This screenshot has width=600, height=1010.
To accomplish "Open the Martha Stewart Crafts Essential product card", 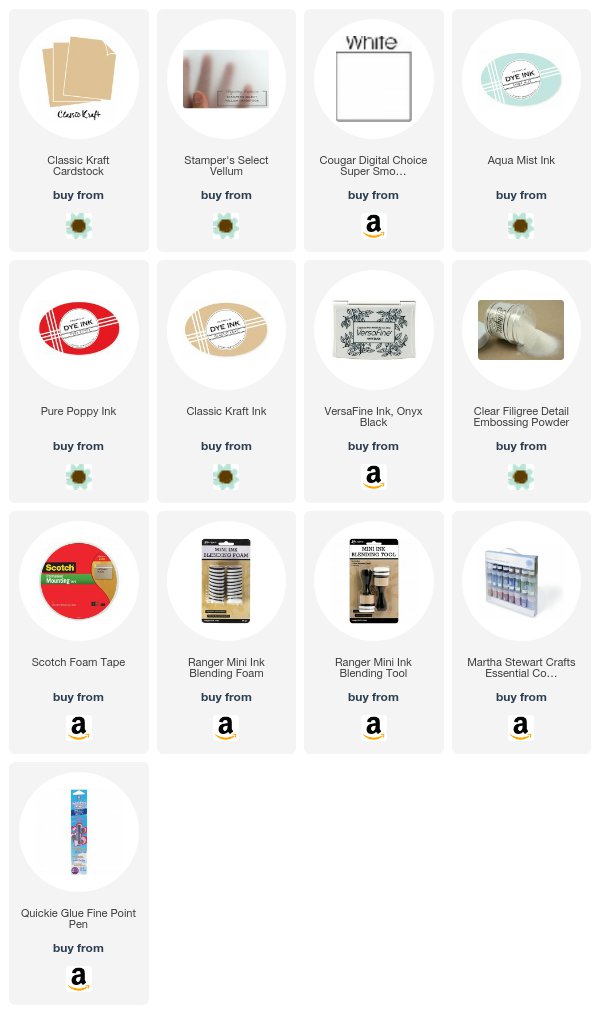I will tap(521, 633).
